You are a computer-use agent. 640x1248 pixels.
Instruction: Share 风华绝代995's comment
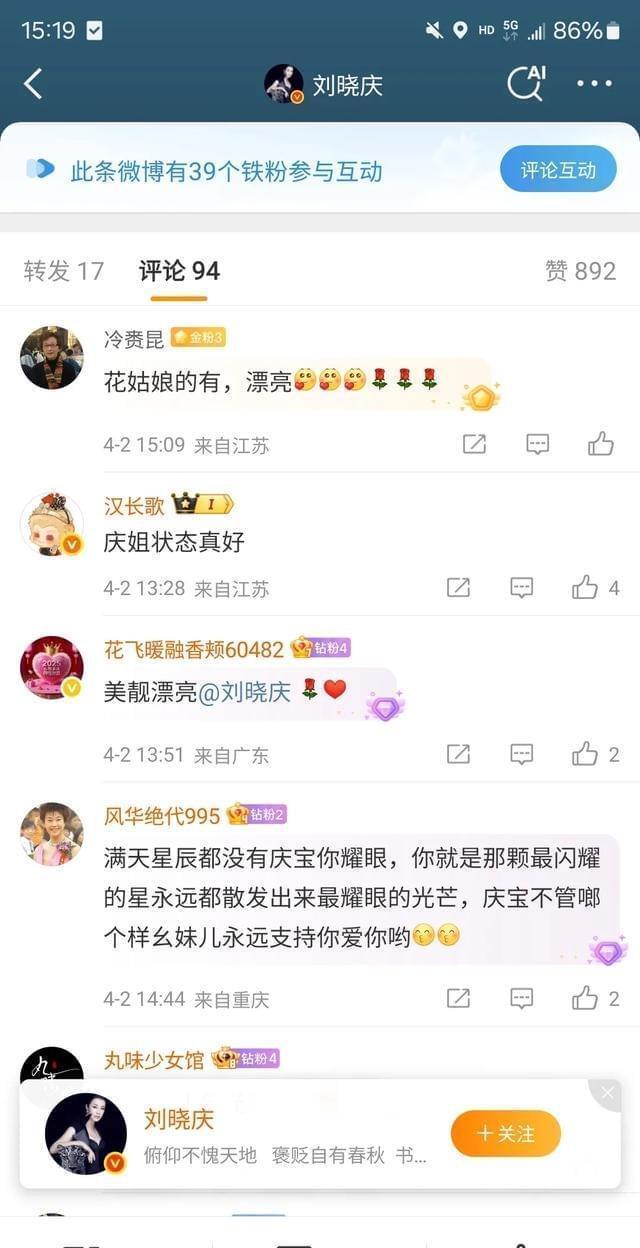458,998
